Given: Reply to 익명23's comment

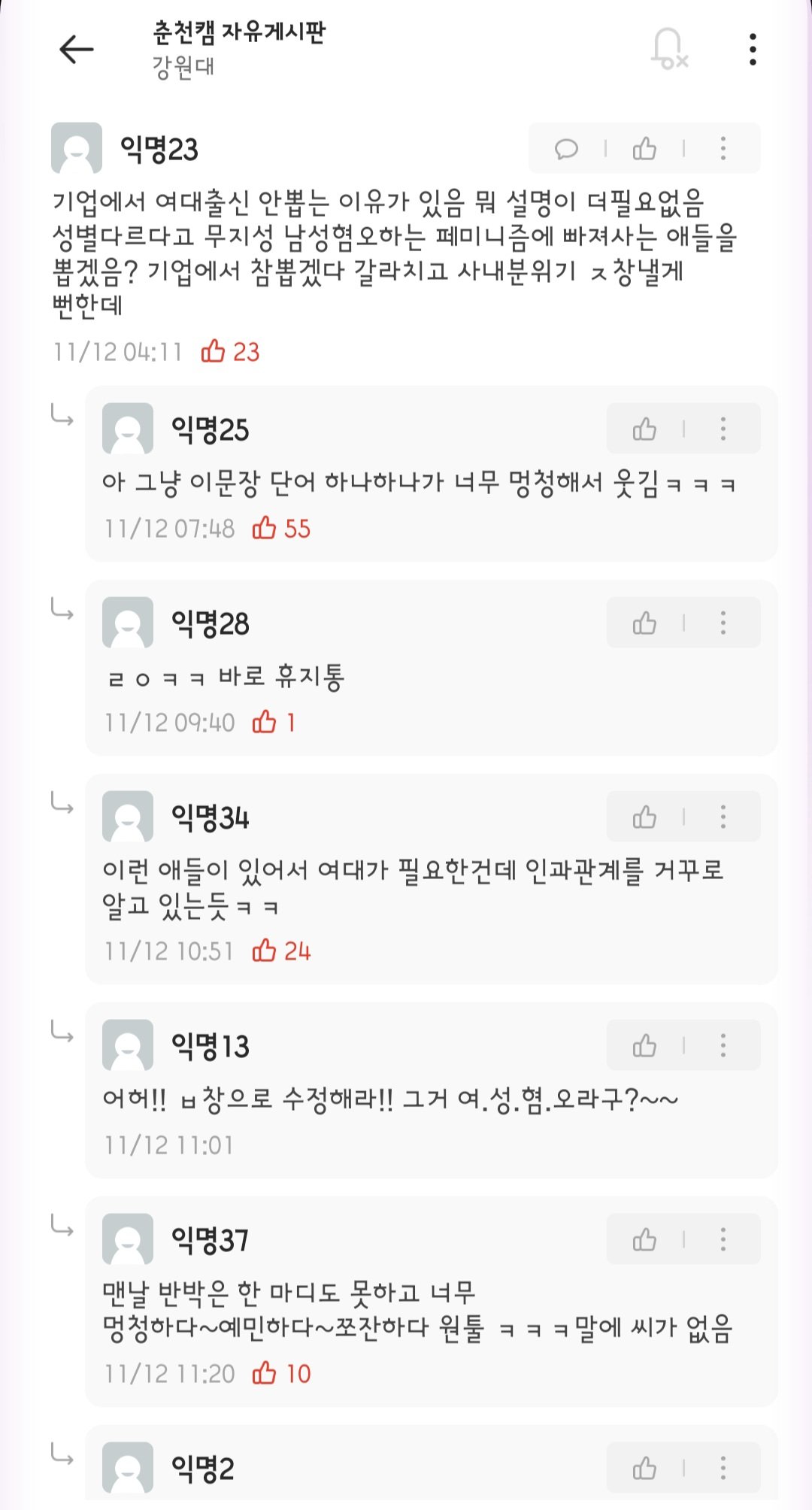Looking at the screenshot, I should coord(567,149).
